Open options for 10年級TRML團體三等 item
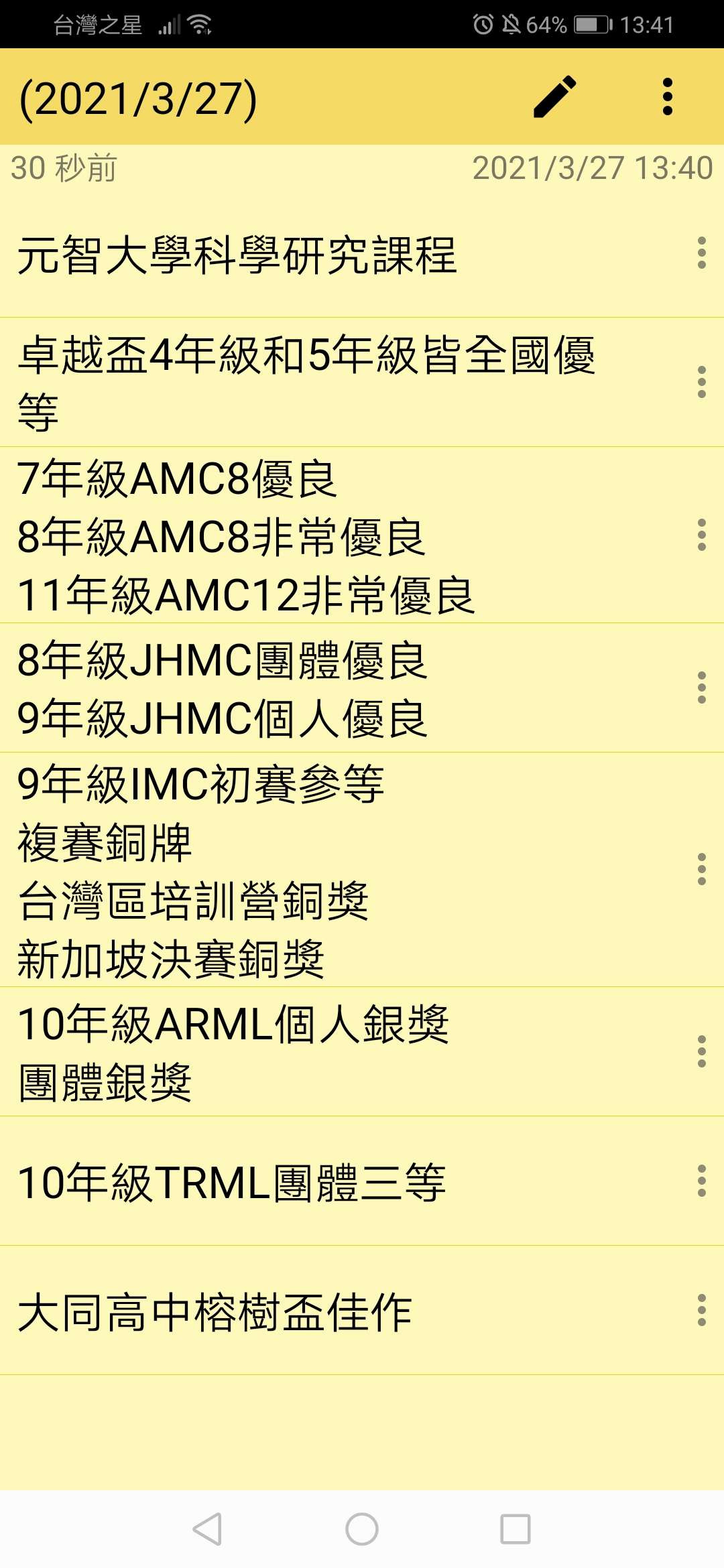Image resolution: width=724 pixels, height=1568 pixels. click(701, 1181)
